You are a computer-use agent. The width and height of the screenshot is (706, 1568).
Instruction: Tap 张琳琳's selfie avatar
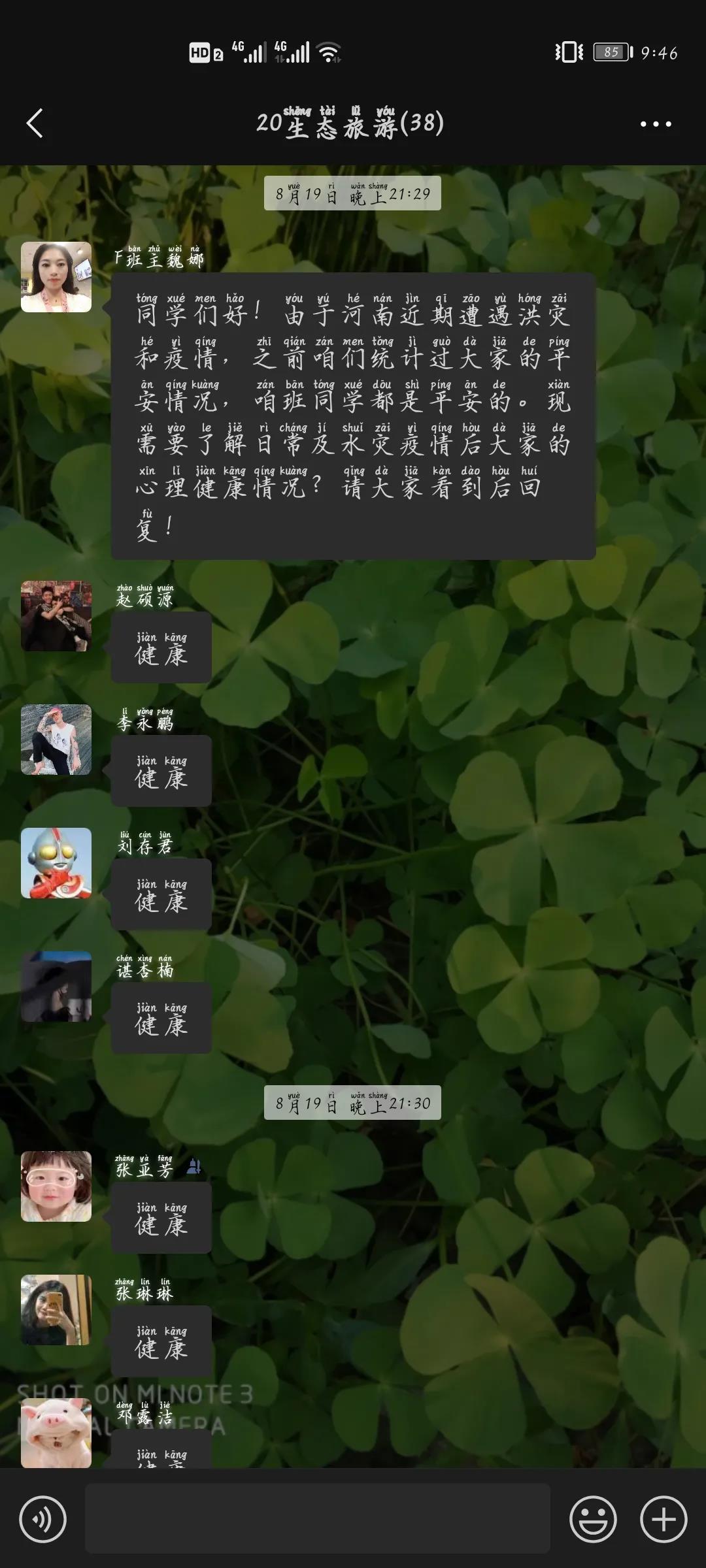tap(56, 1310)
